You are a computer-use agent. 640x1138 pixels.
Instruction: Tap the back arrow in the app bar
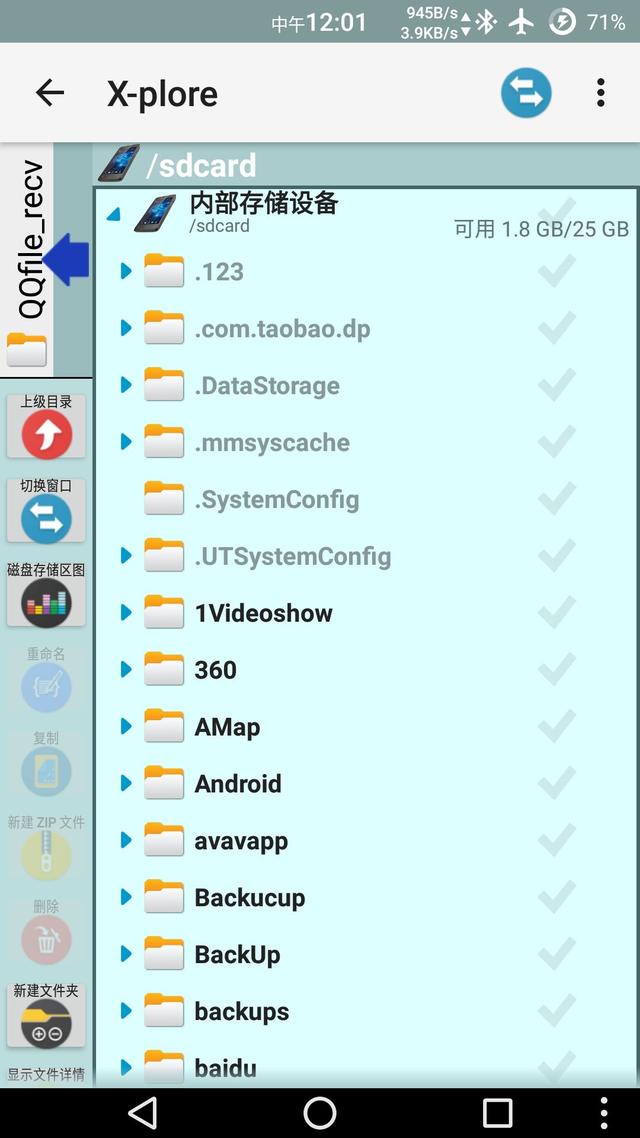click(50, 93)
